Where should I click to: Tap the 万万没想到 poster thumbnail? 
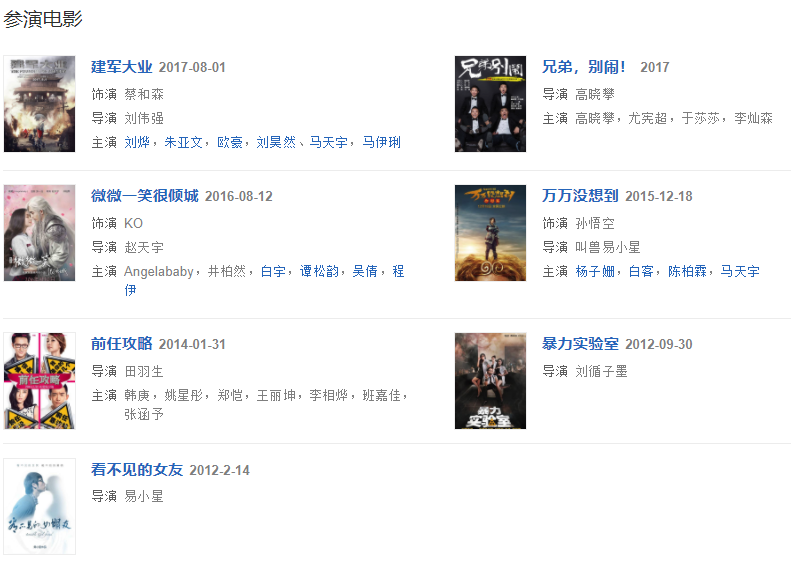pyautogui.click(x=490, y=233)
